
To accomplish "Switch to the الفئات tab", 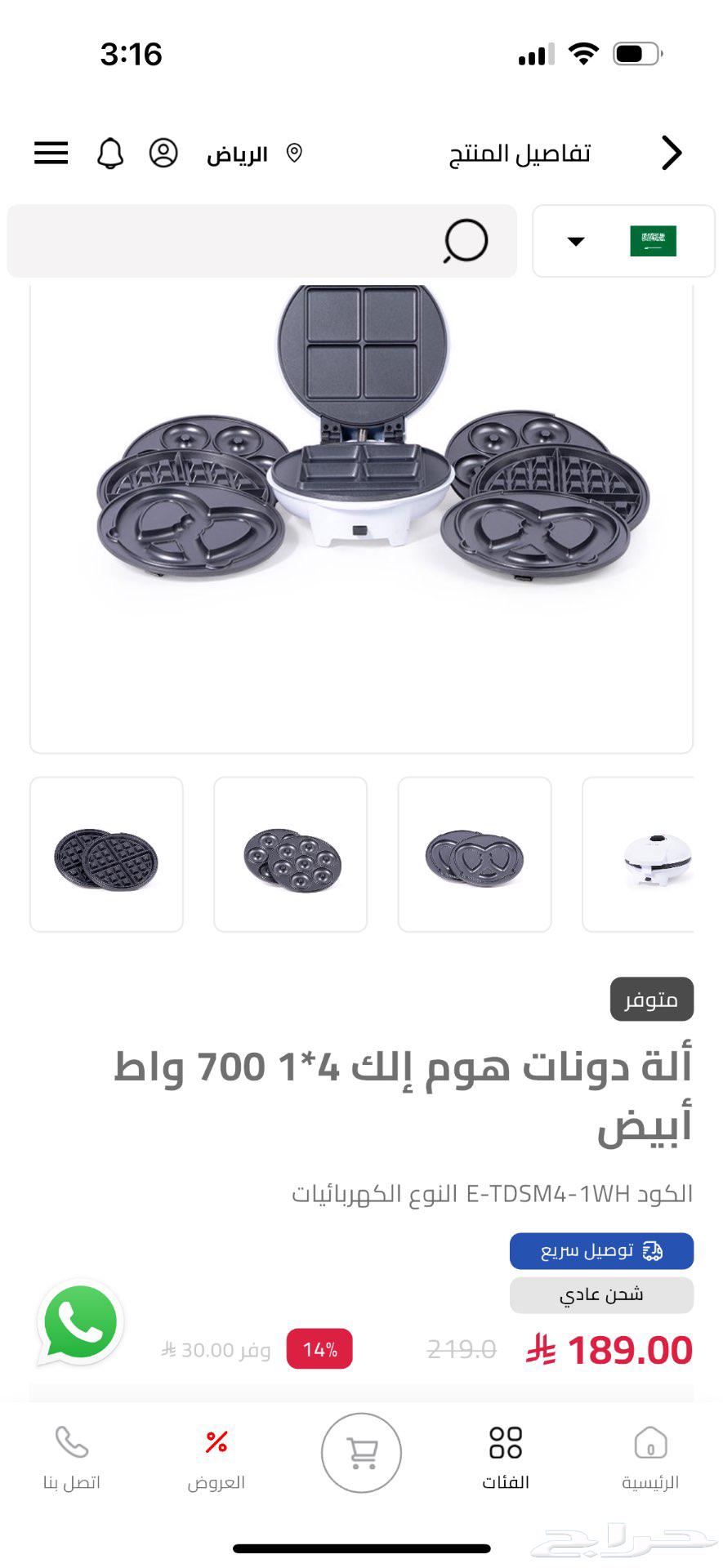I will coord(506,1458).
